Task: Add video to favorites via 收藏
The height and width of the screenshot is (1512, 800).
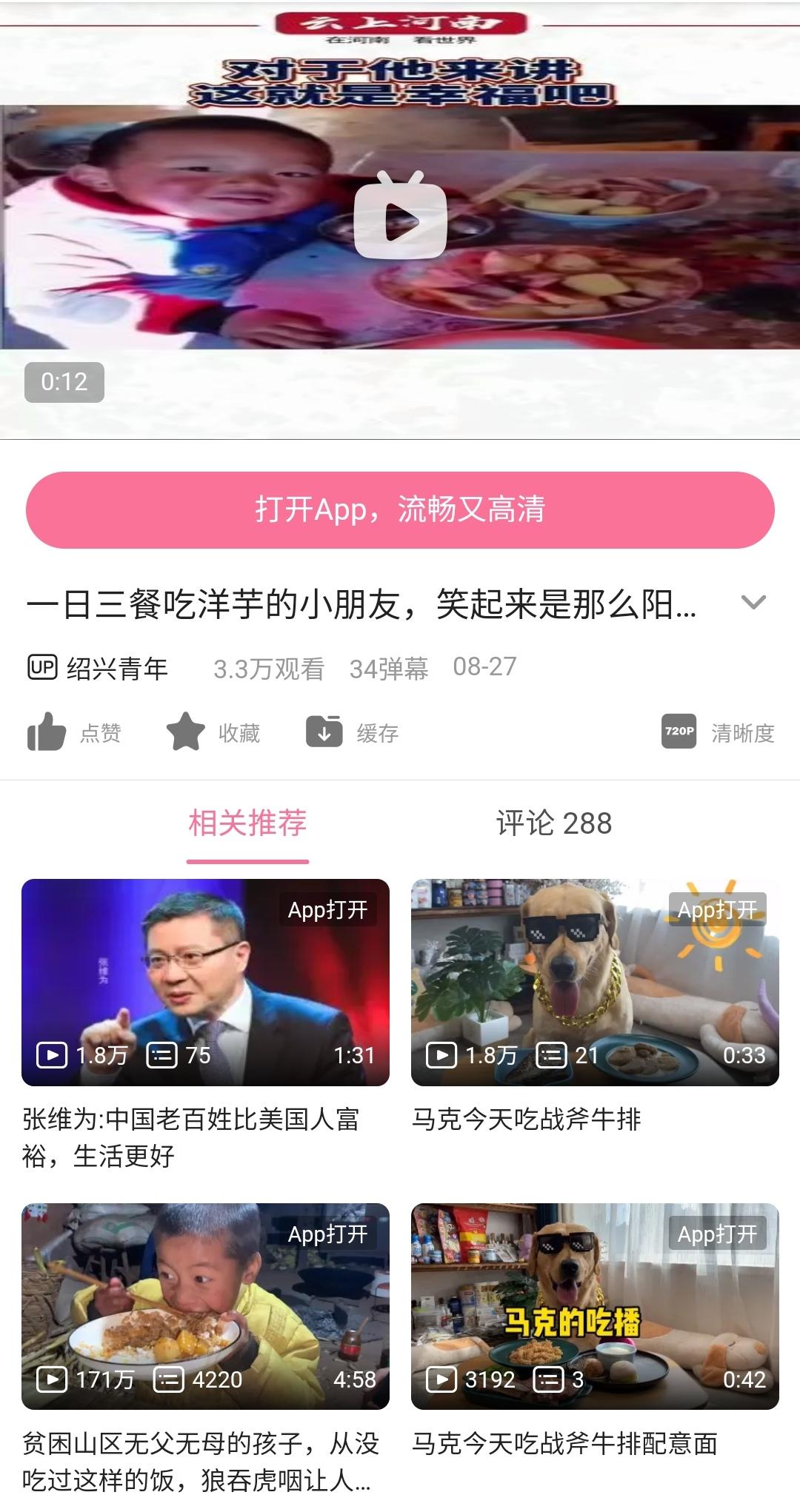Action: (x=213, y=732)
